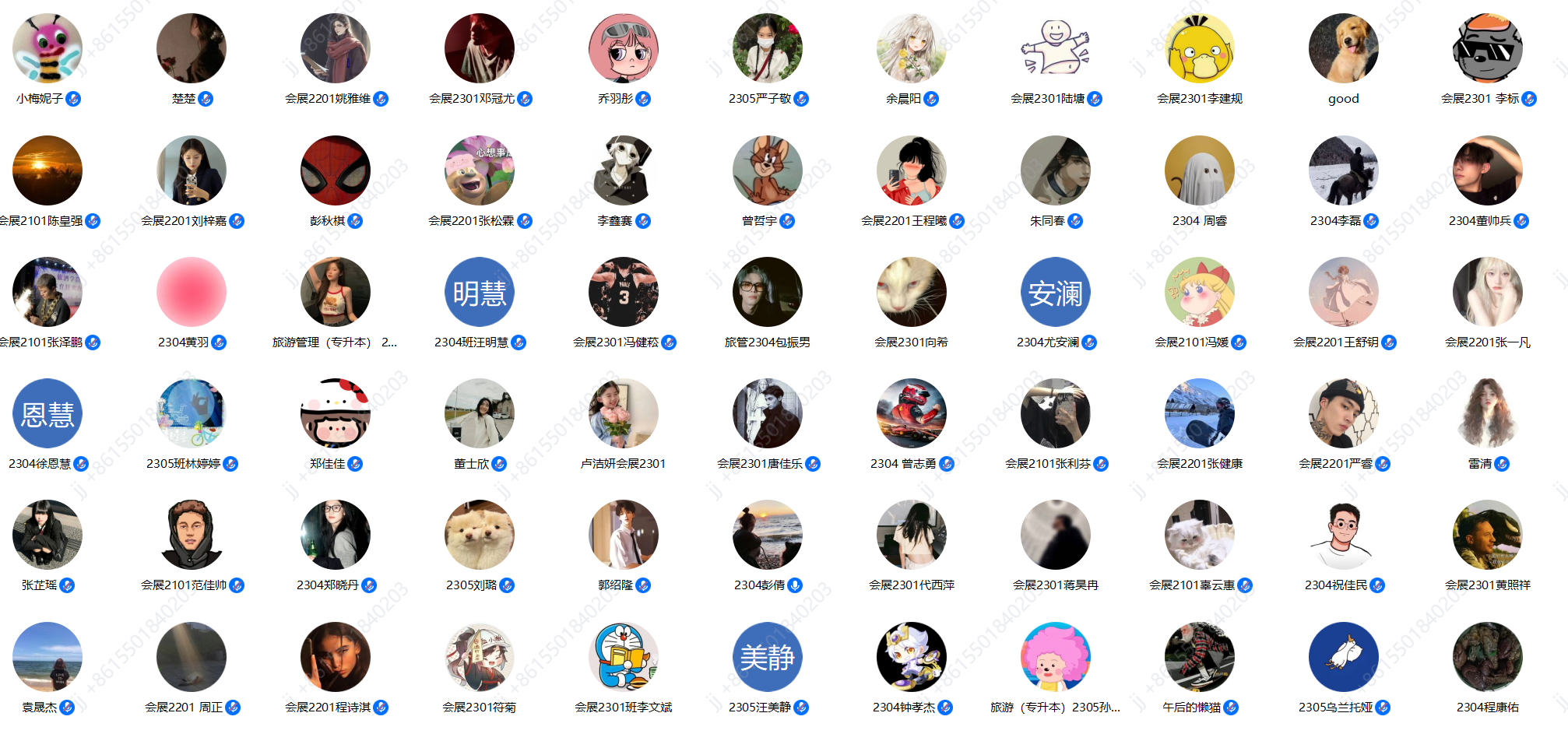
Task: Open 2304徐恩慧's profile
Action: pos(47,413)
